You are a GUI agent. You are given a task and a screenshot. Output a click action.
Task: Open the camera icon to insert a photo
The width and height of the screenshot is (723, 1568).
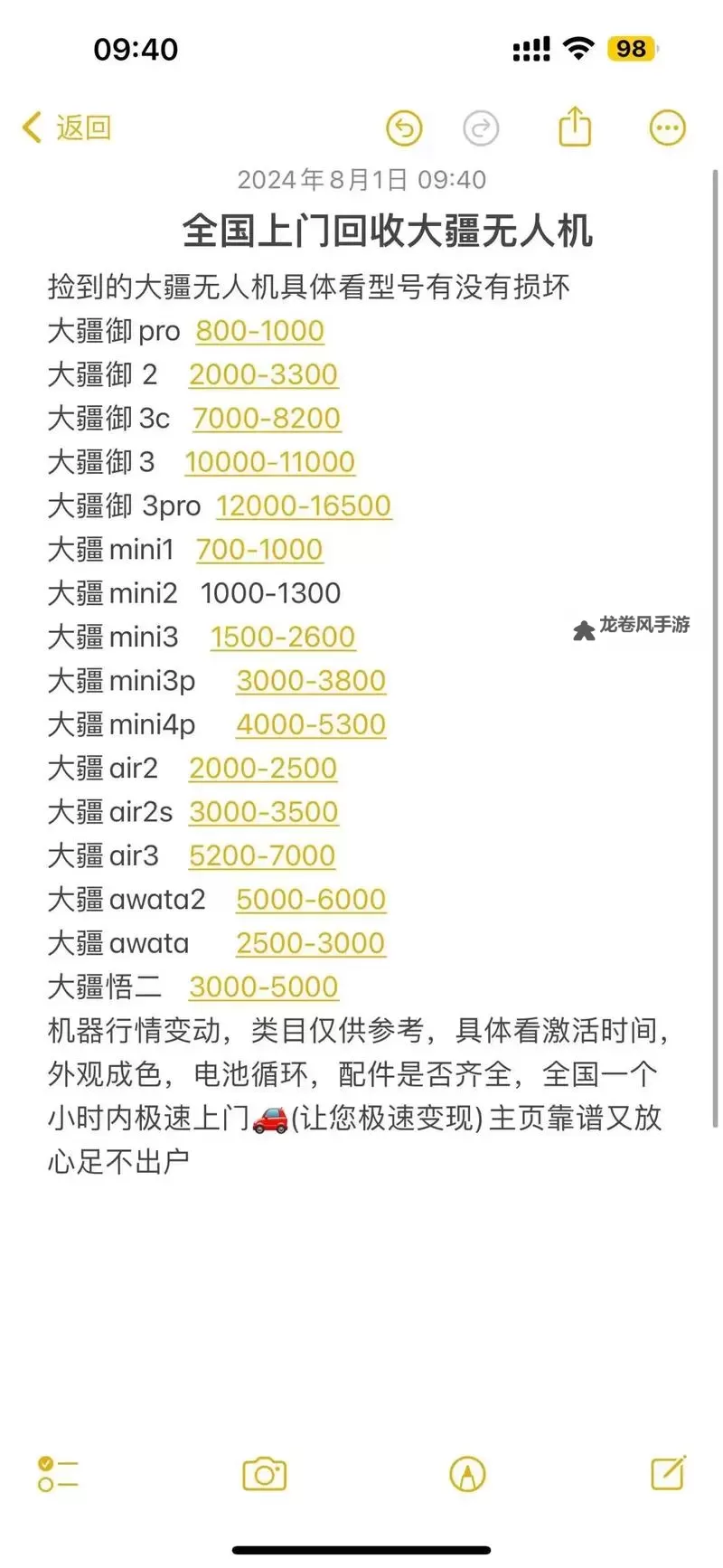point(264,1474)
